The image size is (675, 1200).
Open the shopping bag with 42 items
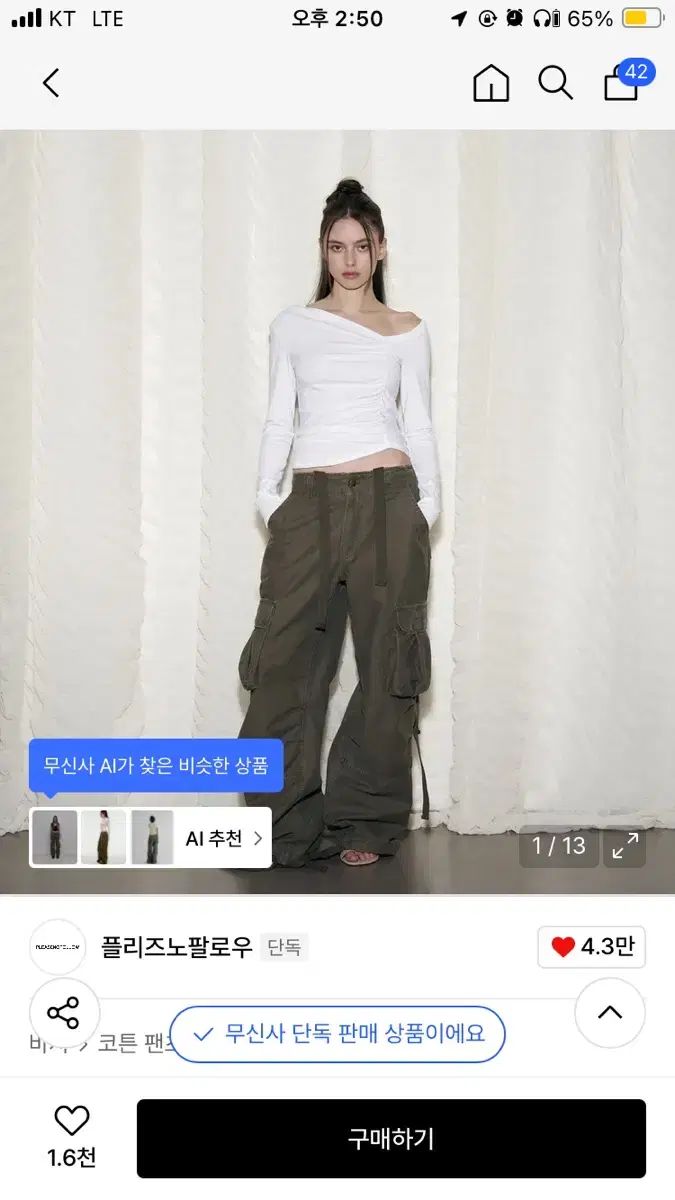pos(623,83)
